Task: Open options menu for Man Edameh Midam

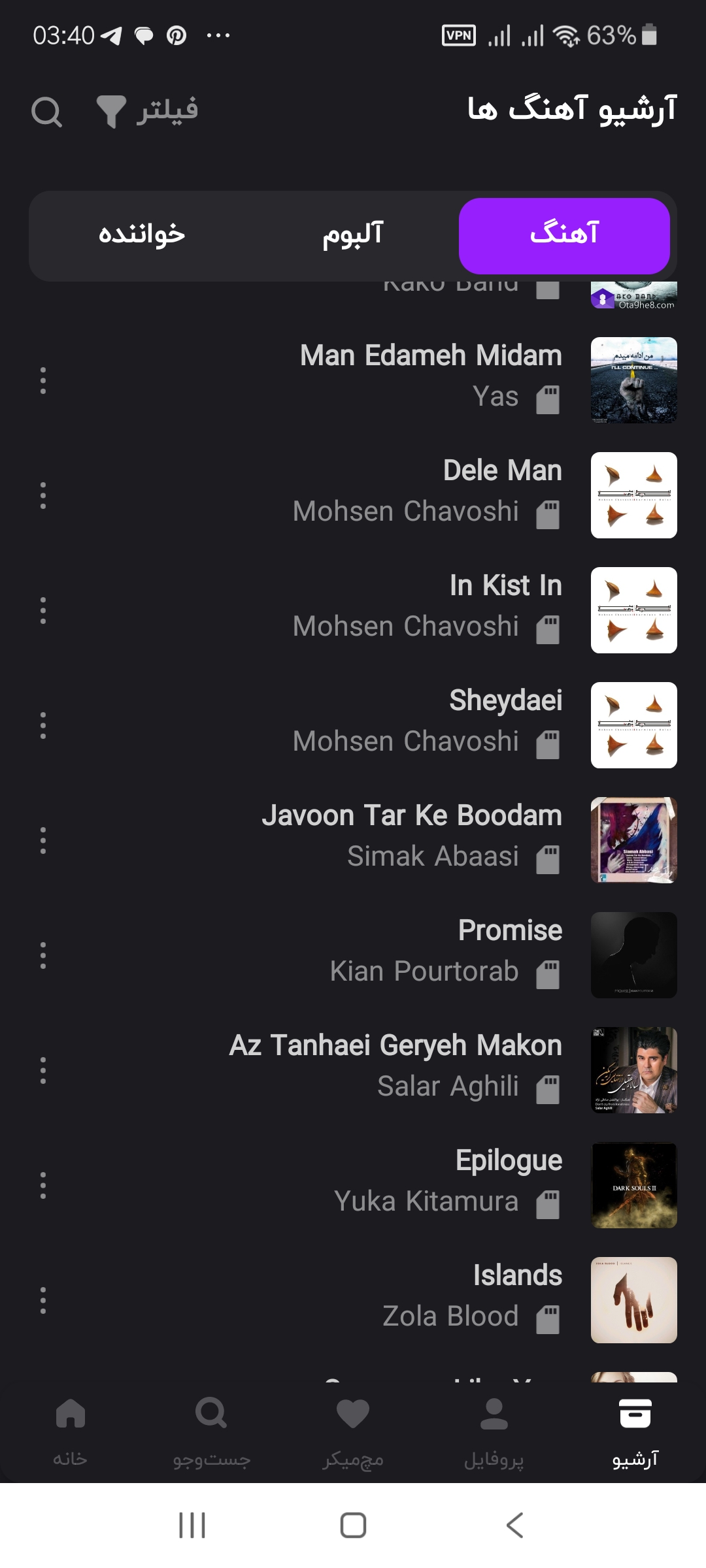Action: point(42,381)
